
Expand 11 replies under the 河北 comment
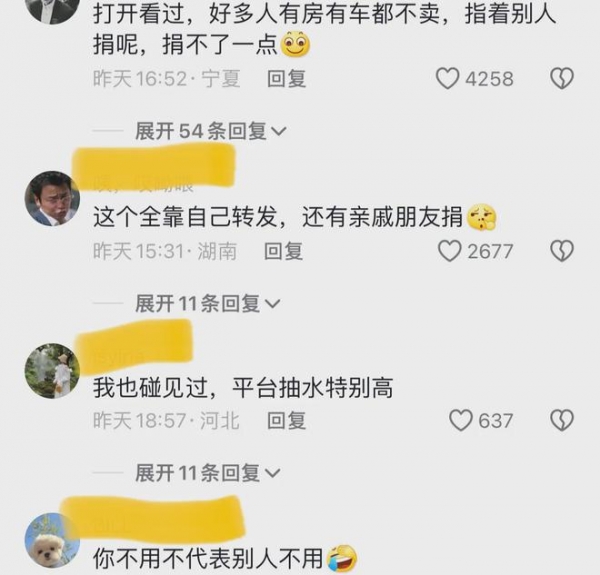click(x=208, y=471)
